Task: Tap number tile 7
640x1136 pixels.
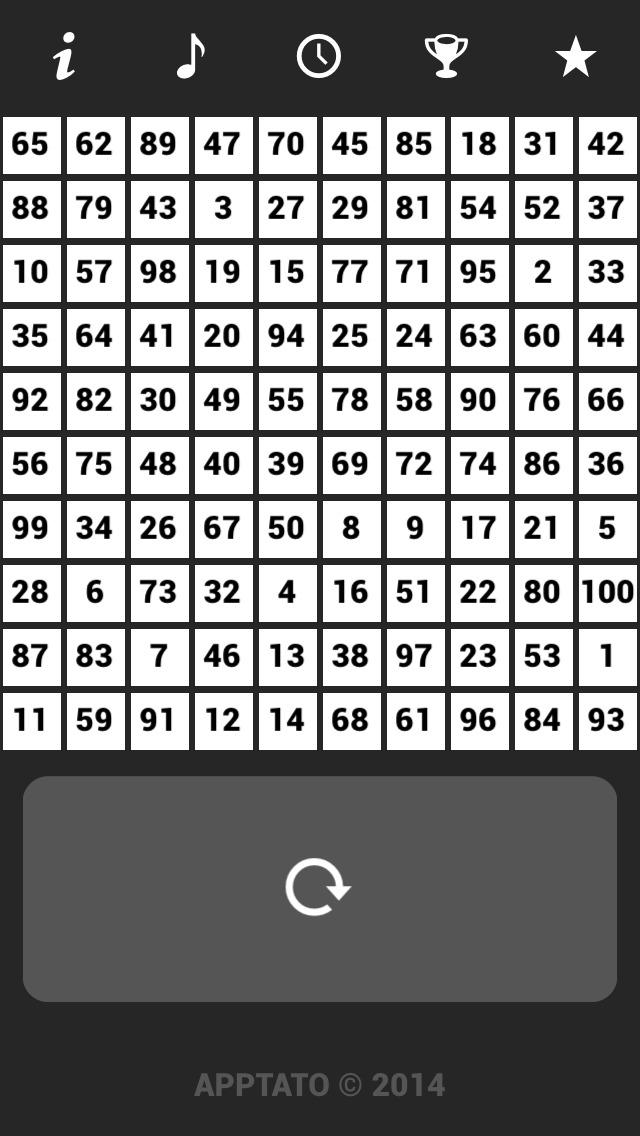Action: (x=159, y=656)
